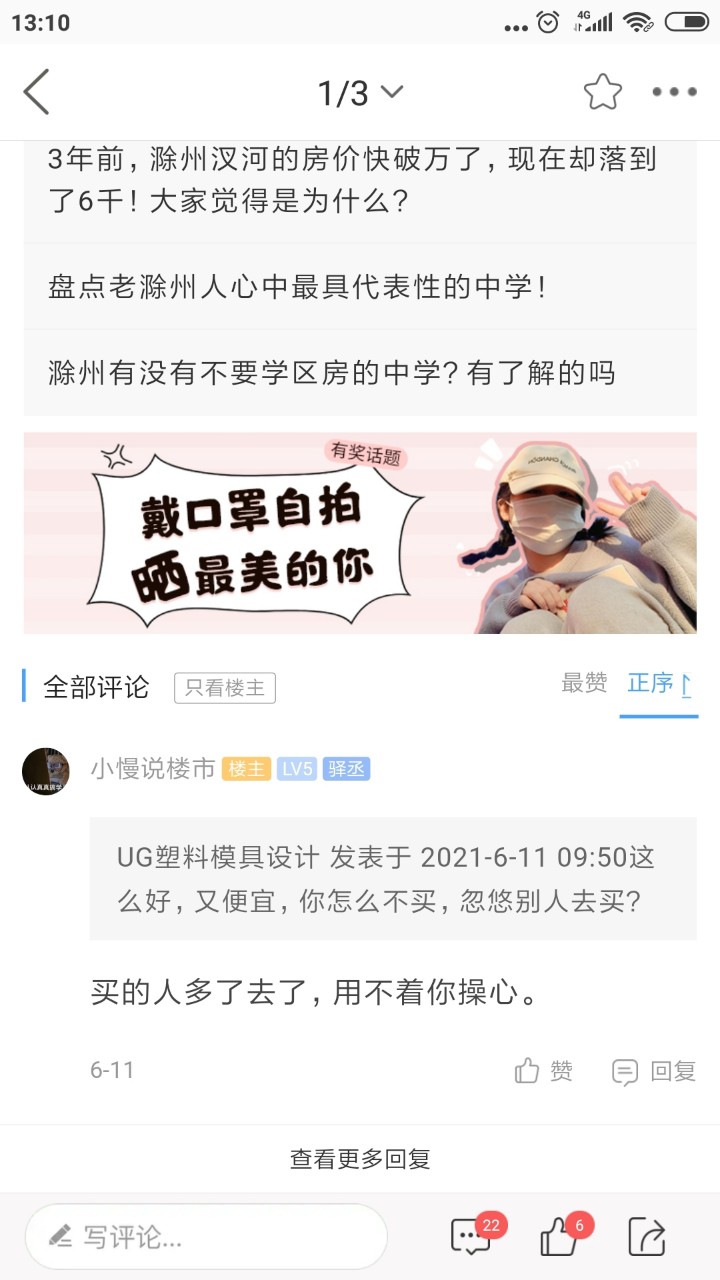Sort comments by 最赞

click(x=584, y=683)
